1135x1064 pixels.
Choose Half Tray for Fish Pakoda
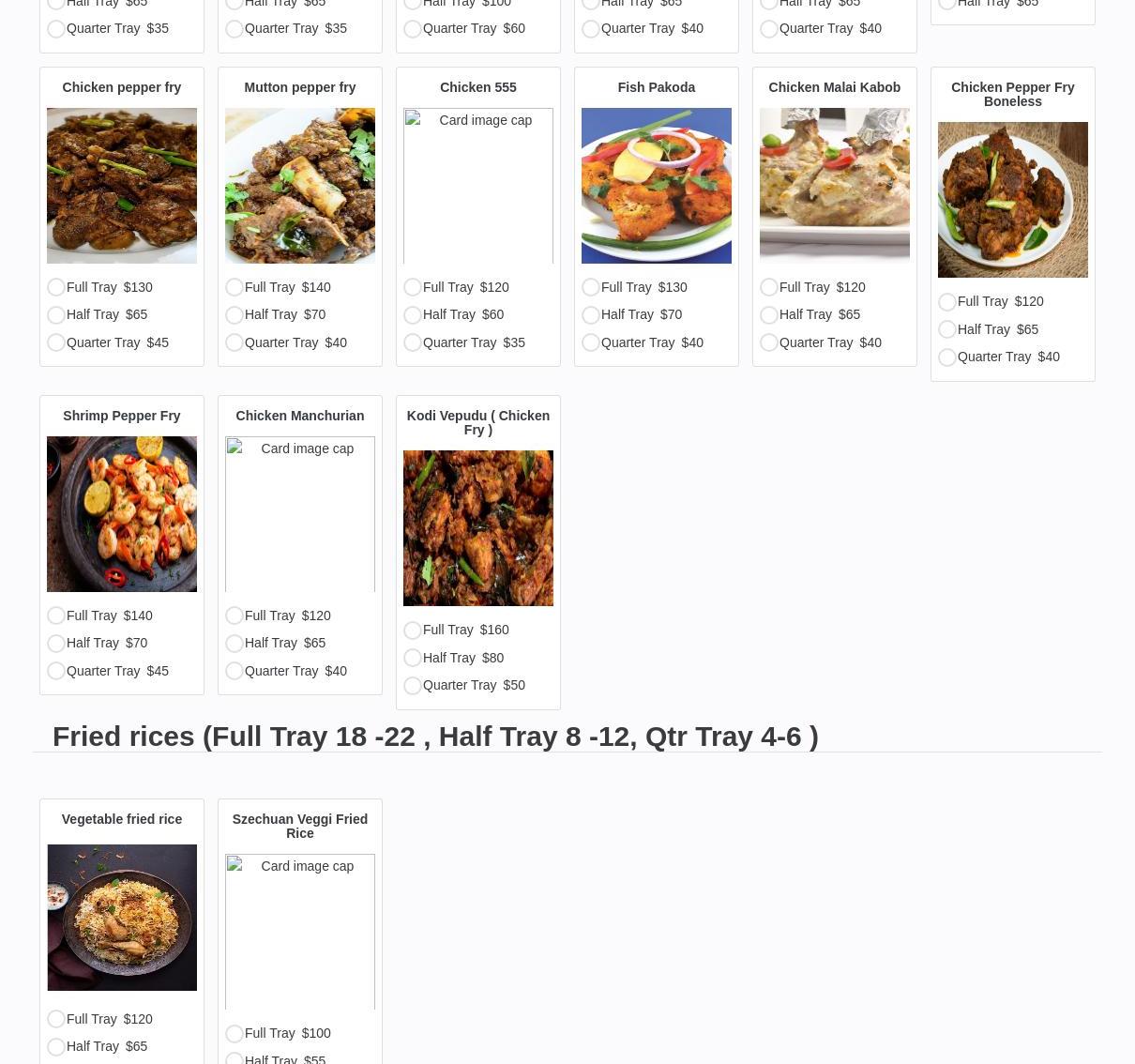pyautogui.click(x=591, y=315)
